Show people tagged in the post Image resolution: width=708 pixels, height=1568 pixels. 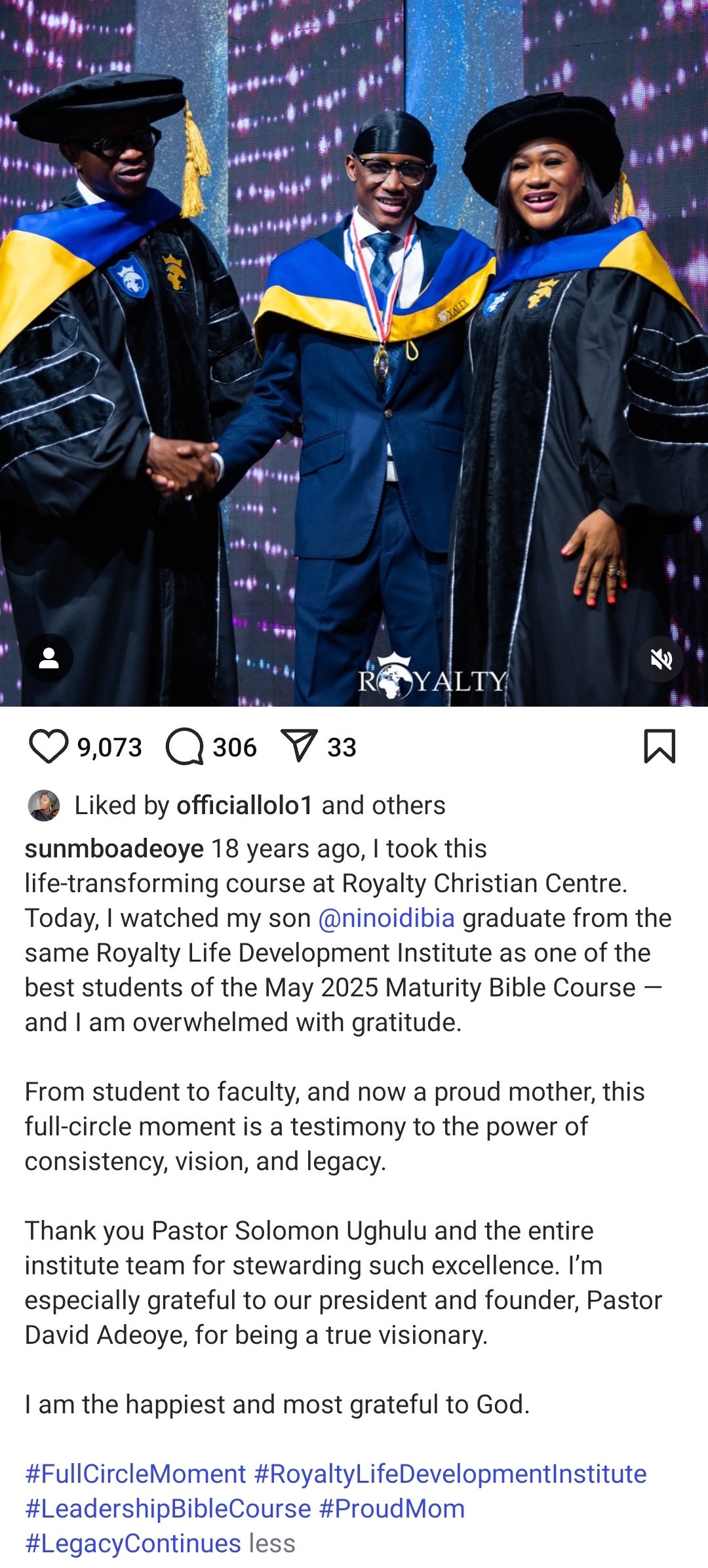[x=49, y=657]
